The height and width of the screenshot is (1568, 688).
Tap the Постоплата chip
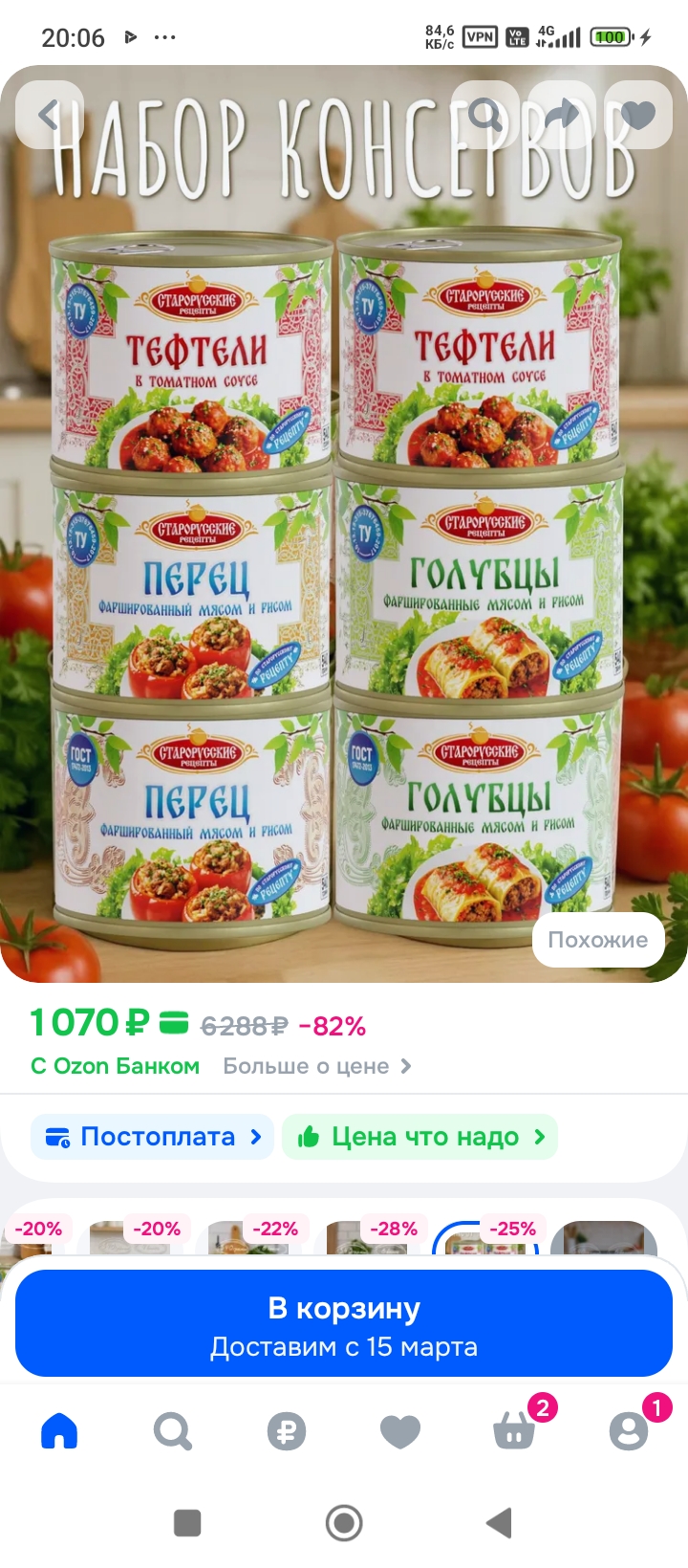tap(153, 1137)
